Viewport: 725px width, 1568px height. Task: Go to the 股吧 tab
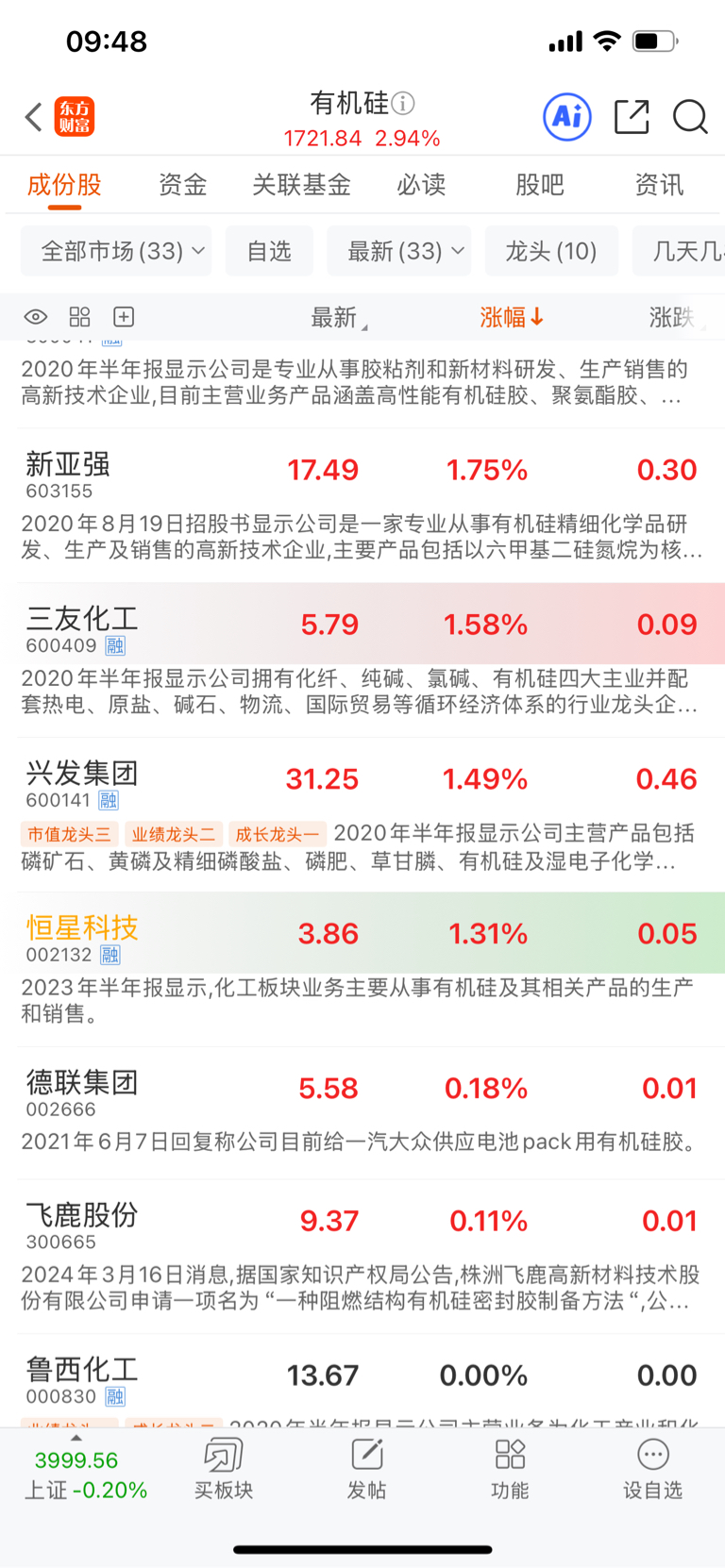[540, 185]
